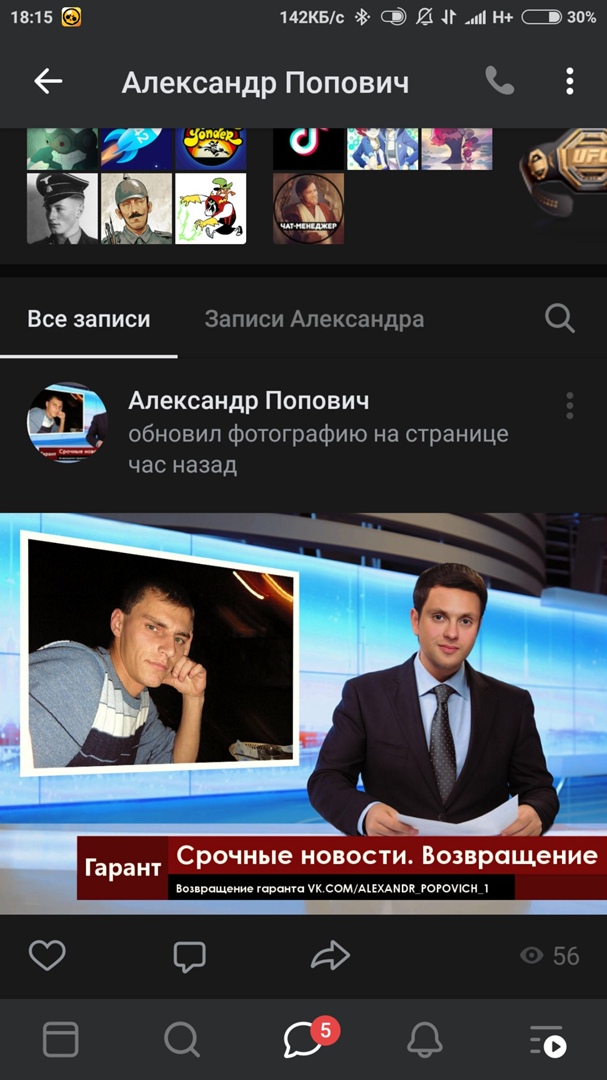607x1080 pixels.
Task: Open the bottom menu tab
Action: click(547, 1039)
